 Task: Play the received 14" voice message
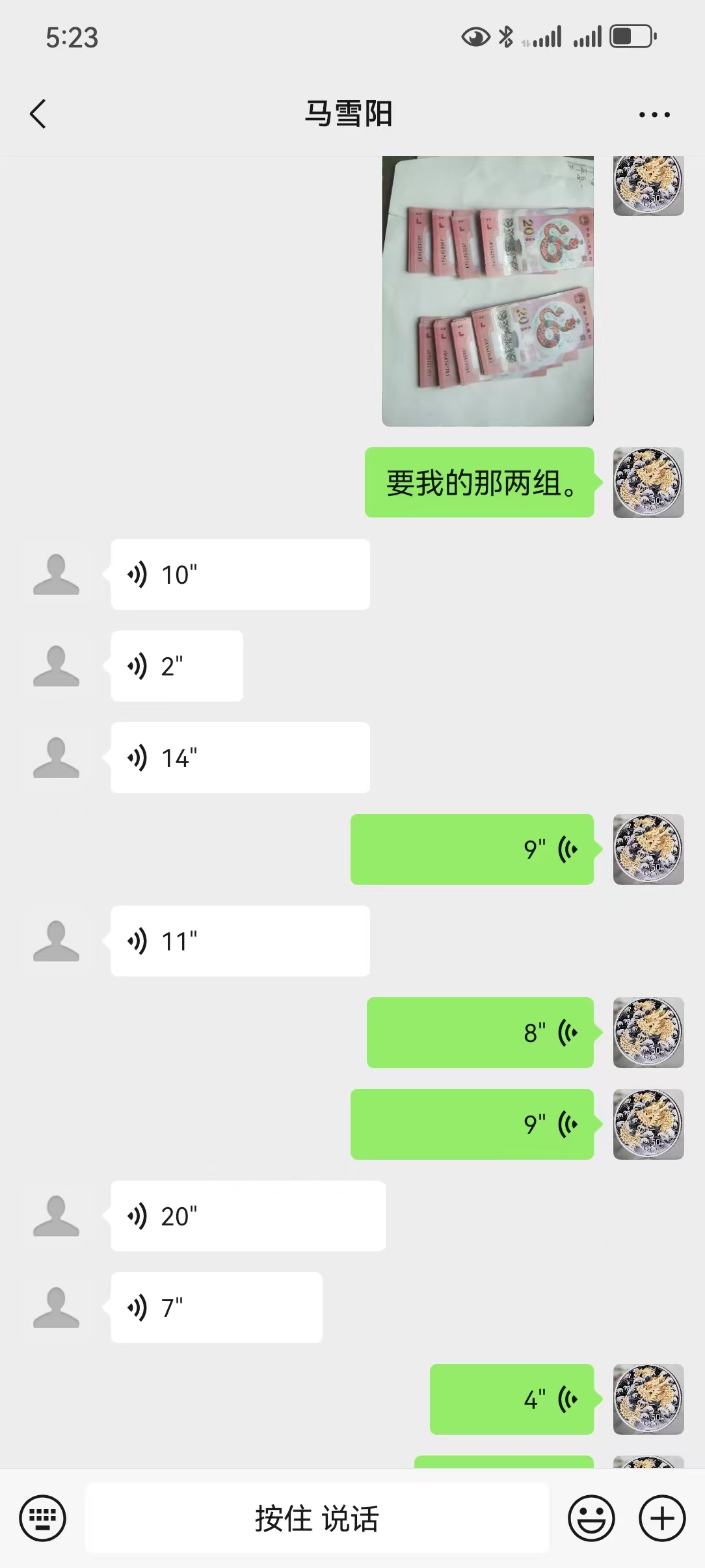tap(240, 757)
